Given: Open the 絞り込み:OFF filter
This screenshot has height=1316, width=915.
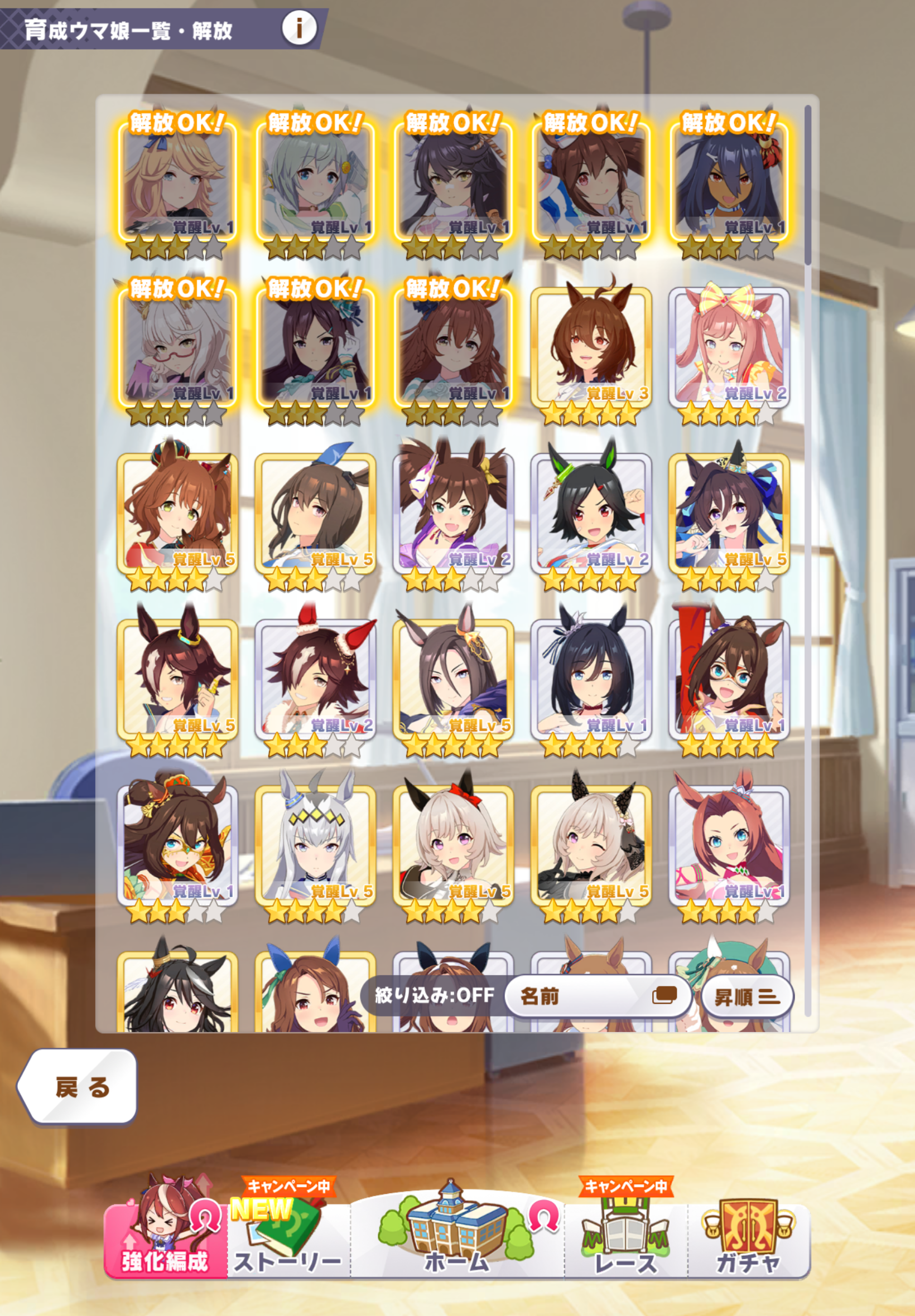Looking at the screenshot, I should (x=434, y=996).
